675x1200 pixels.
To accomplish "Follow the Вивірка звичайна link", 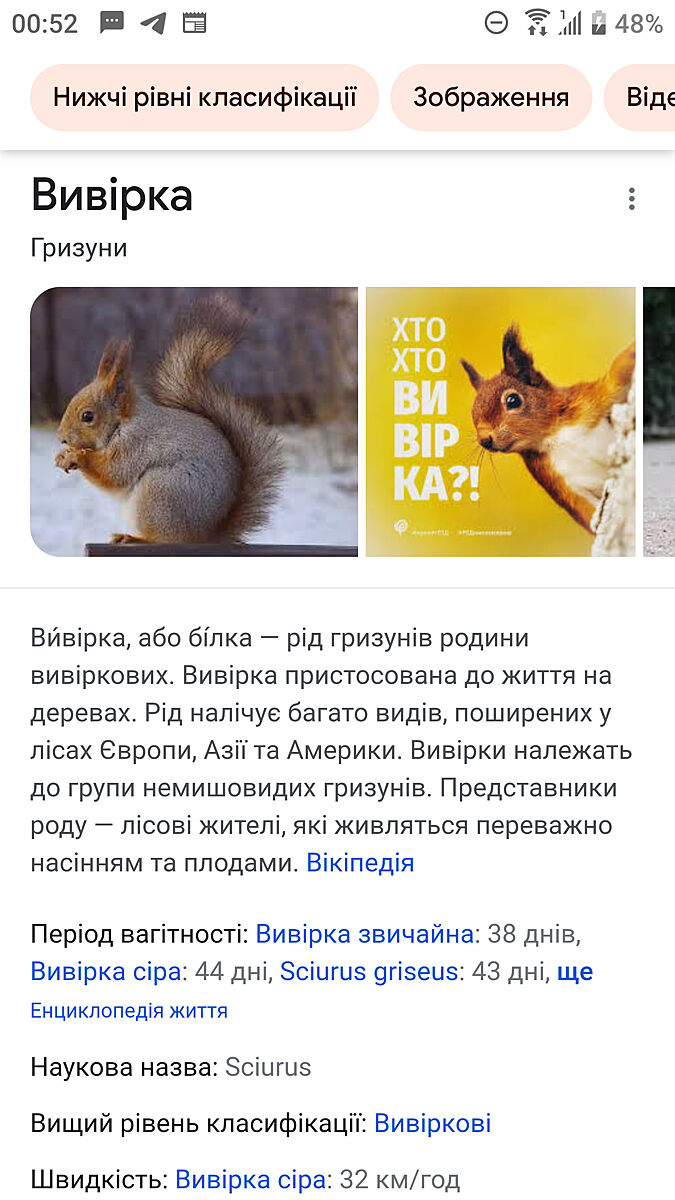I will point(364,934).
